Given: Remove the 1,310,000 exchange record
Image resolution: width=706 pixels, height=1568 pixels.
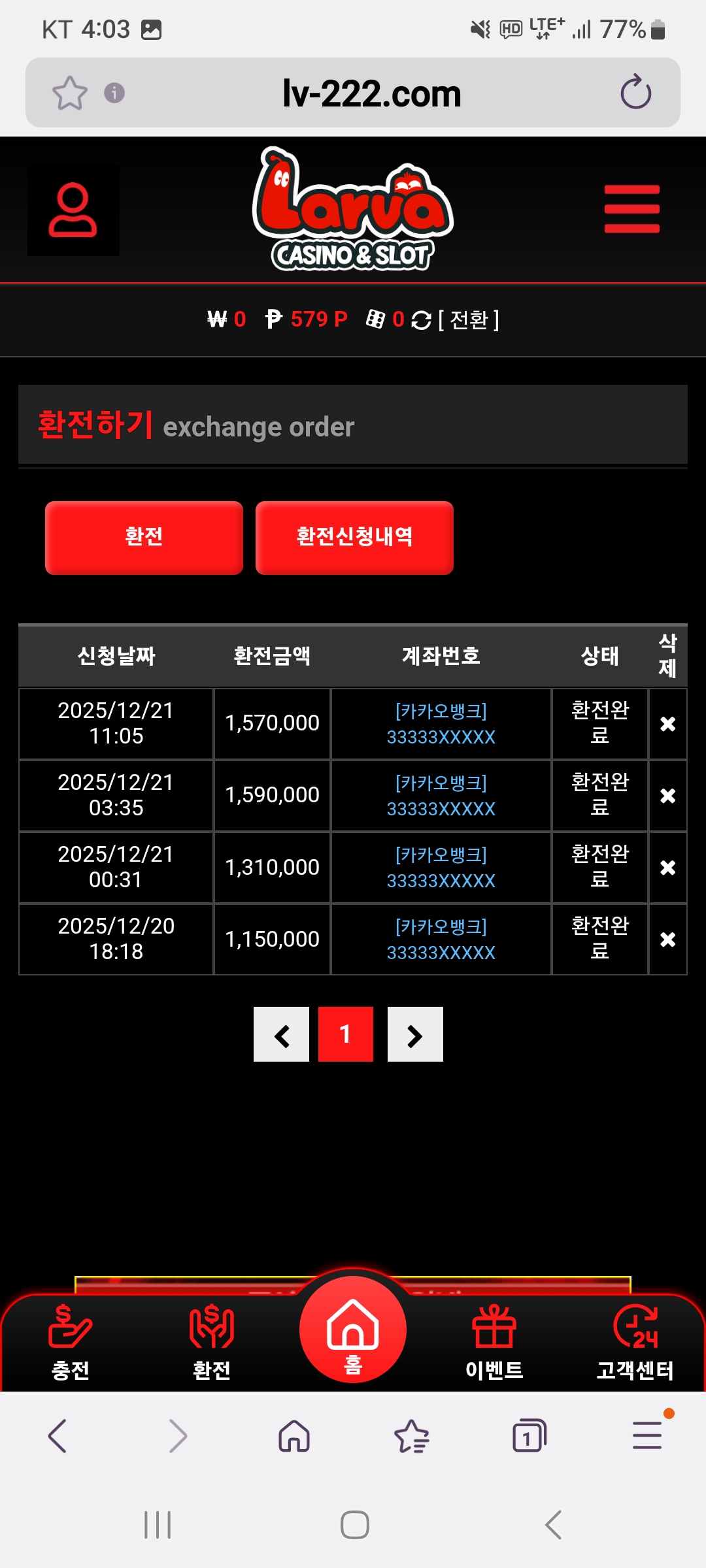Looking at the screenshot, I should 667,868.
